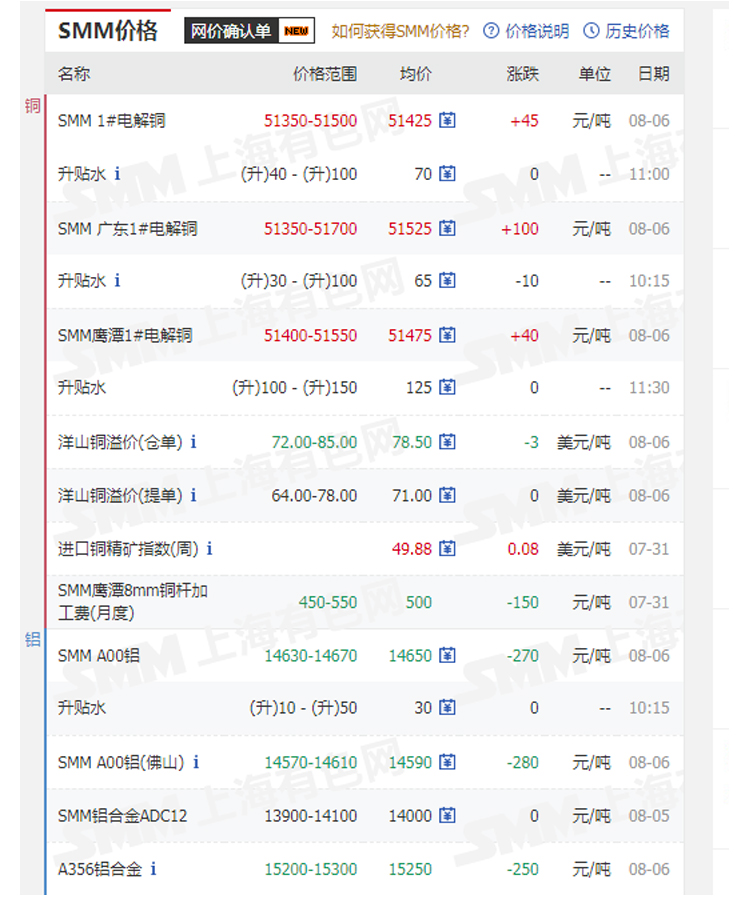Open the SMM铝合金ADC12 row

[122, 816]
